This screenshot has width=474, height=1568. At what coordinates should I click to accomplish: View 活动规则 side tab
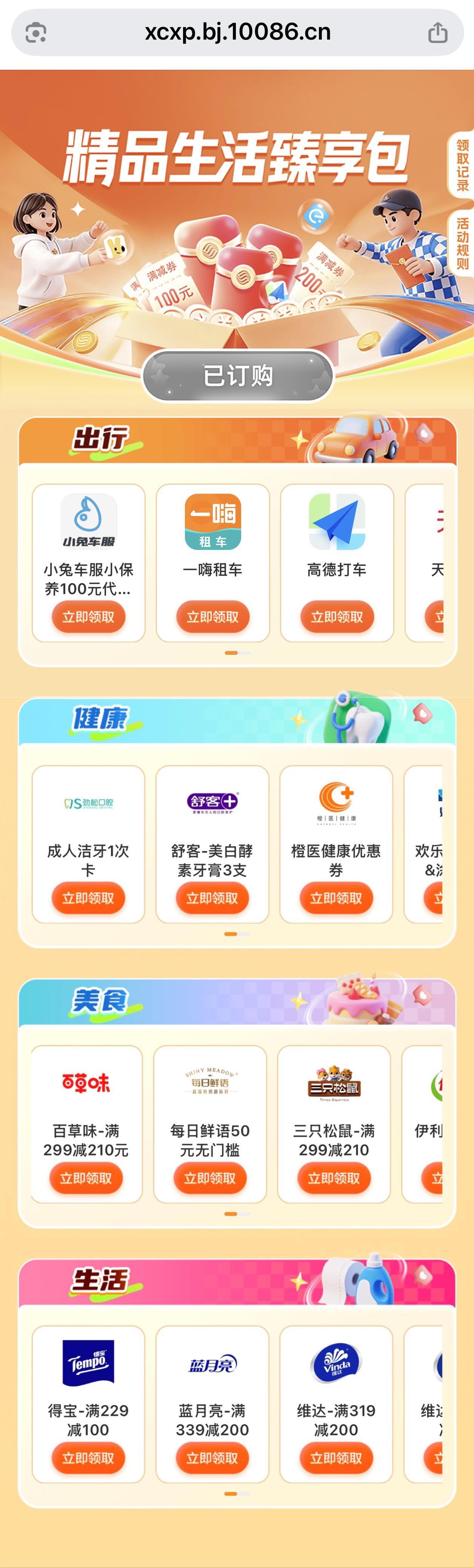click(x=462, y=243)
